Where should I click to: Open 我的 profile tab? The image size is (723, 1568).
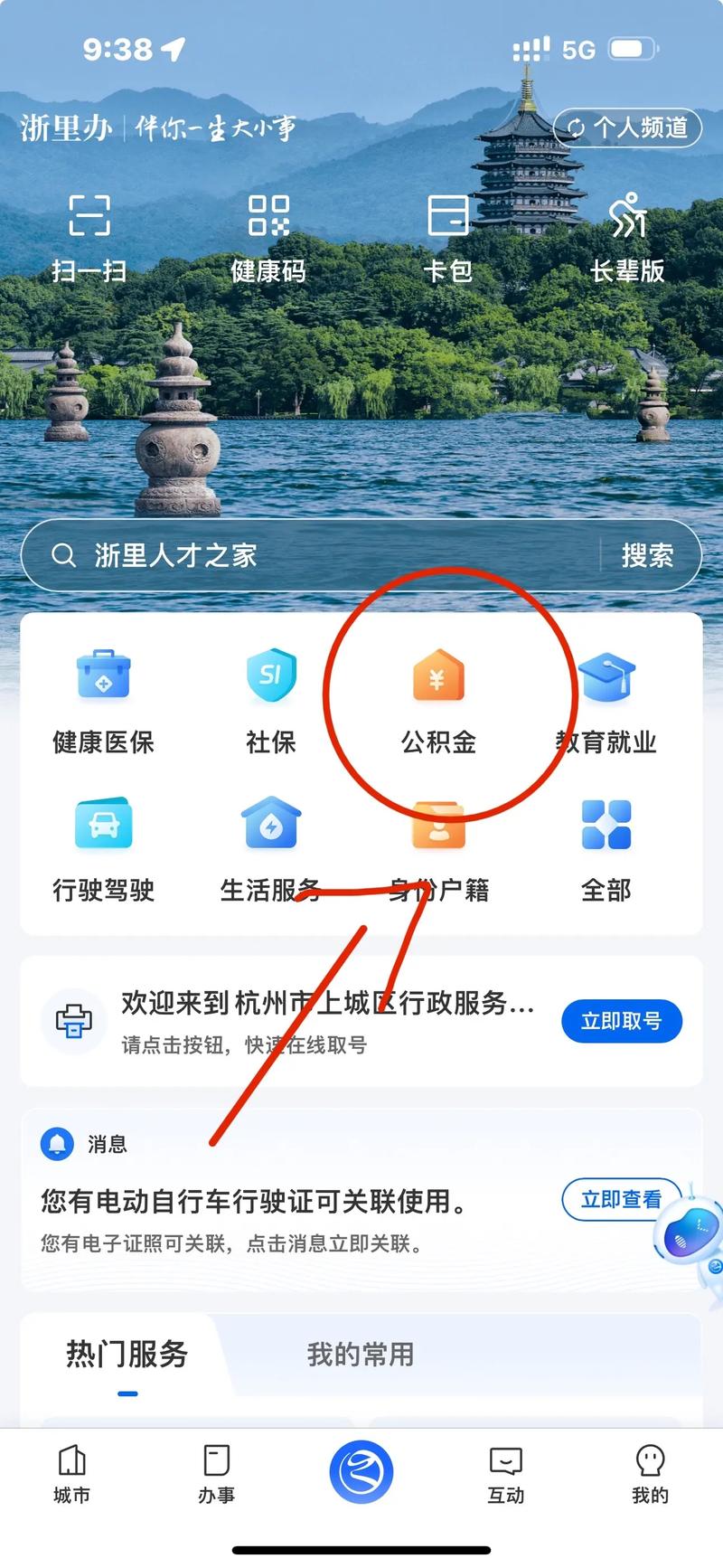650,1474
